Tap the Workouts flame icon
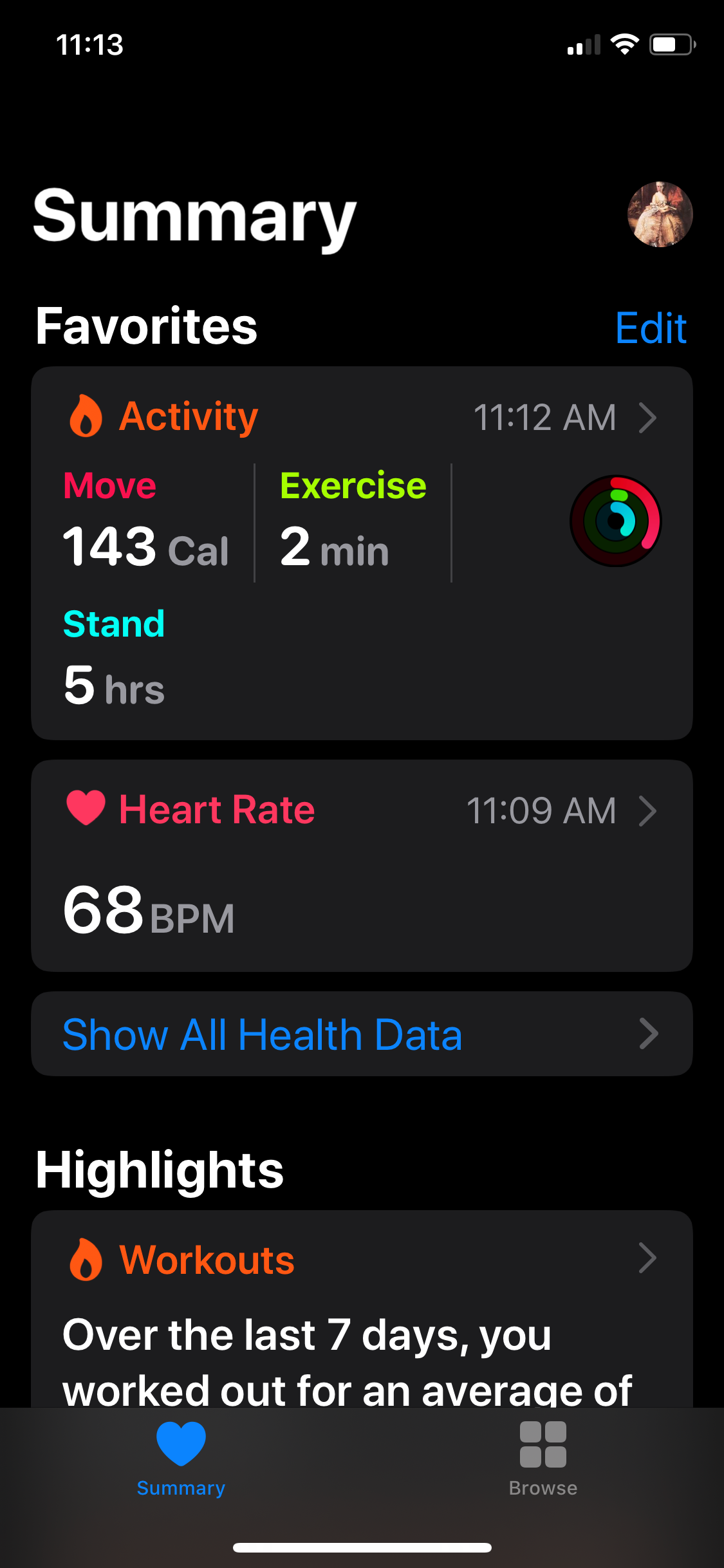 pos(87,1258)
